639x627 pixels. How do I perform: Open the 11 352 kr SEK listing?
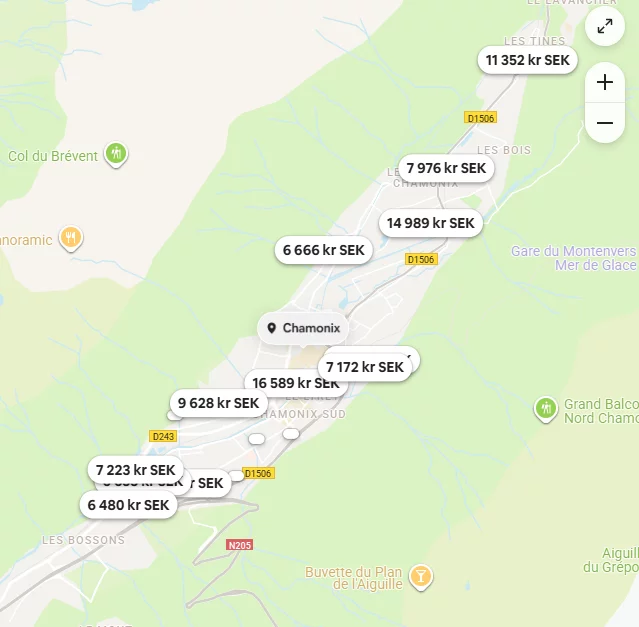[x=527, y=60]
